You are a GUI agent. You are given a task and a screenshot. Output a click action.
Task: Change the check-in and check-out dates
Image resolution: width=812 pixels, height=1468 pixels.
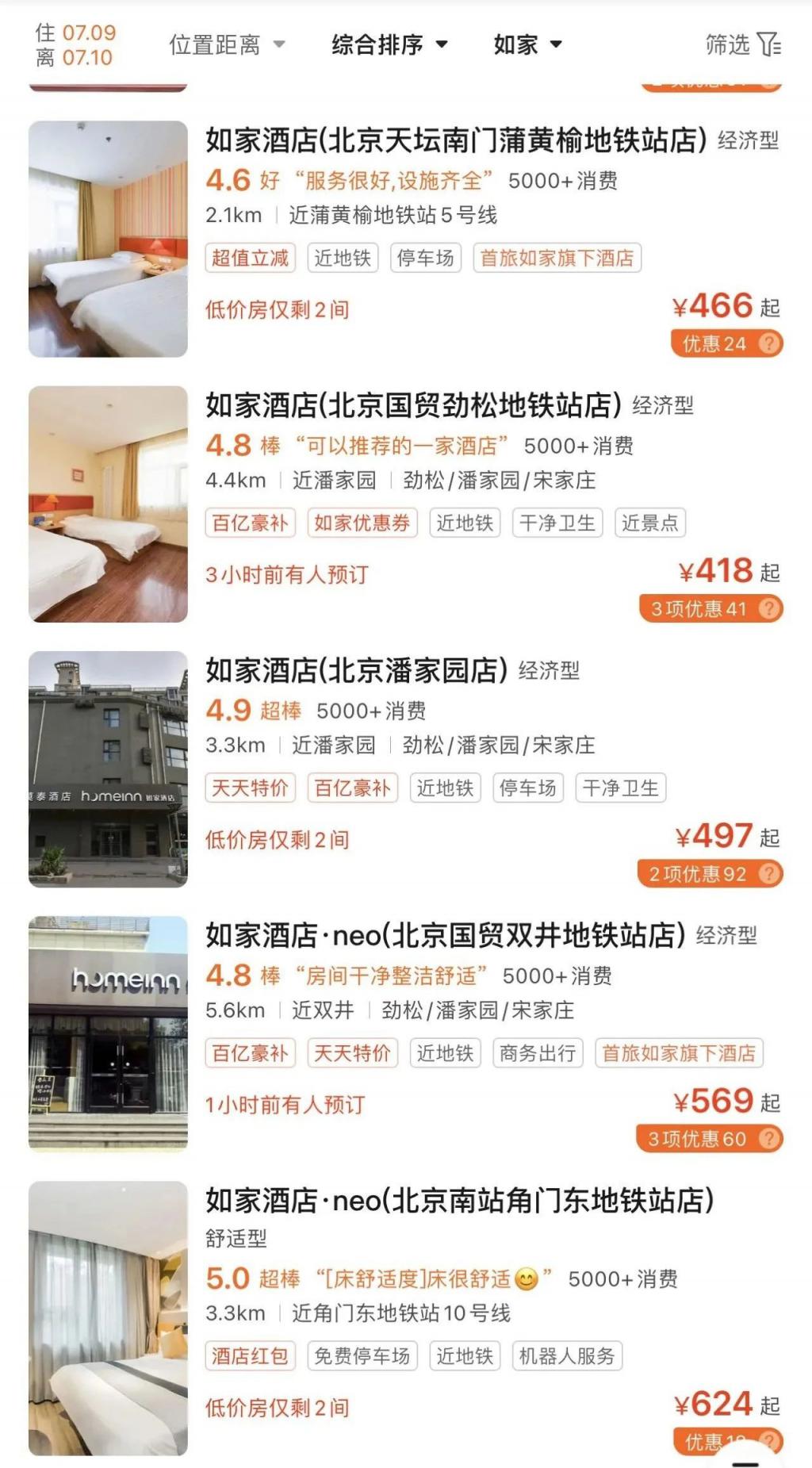tap(75, 45)
